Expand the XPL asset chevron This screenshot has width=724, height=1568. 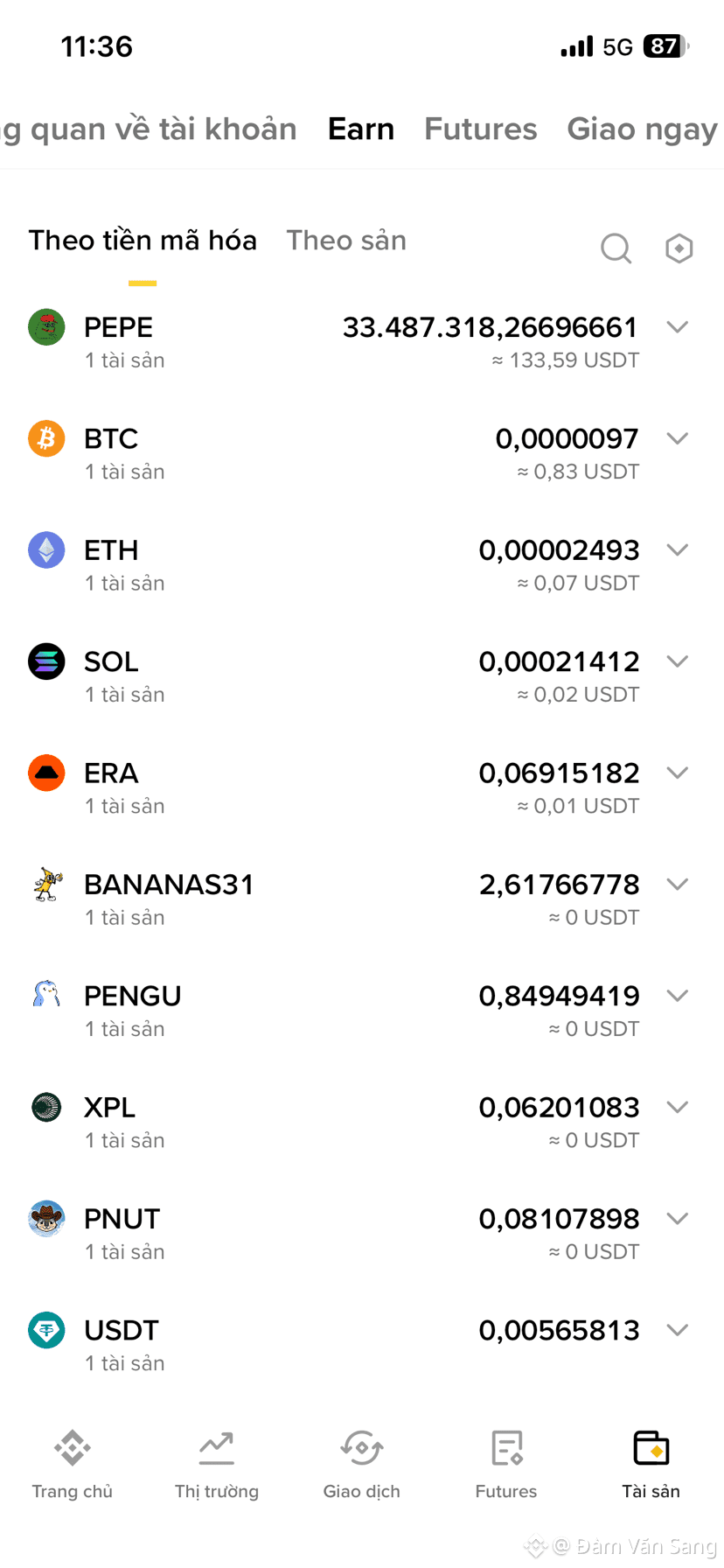677,1107
